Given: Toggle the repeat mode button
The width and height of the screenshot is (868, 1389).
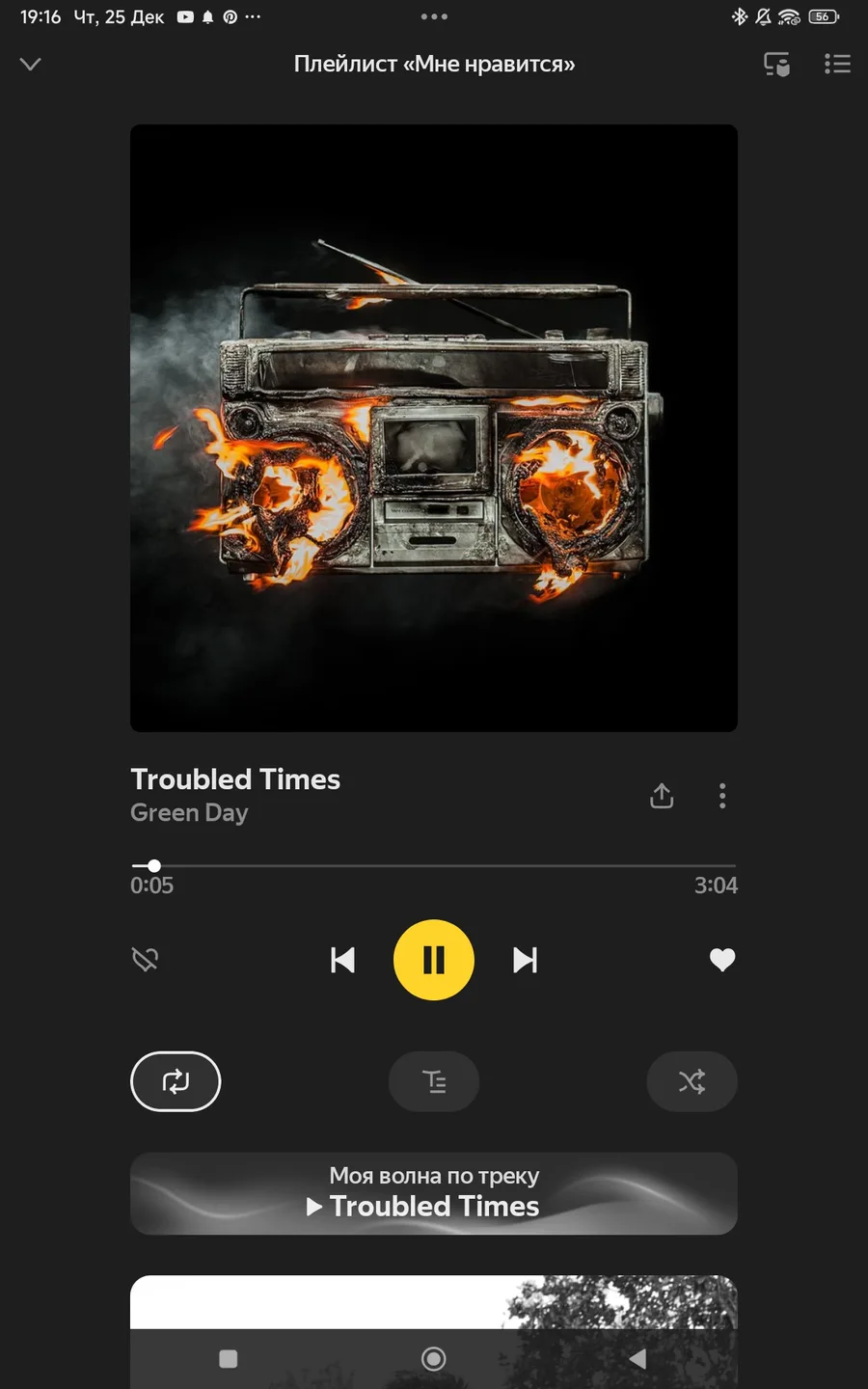Looking at the screenshot, I should click(x=176, y=1081).
